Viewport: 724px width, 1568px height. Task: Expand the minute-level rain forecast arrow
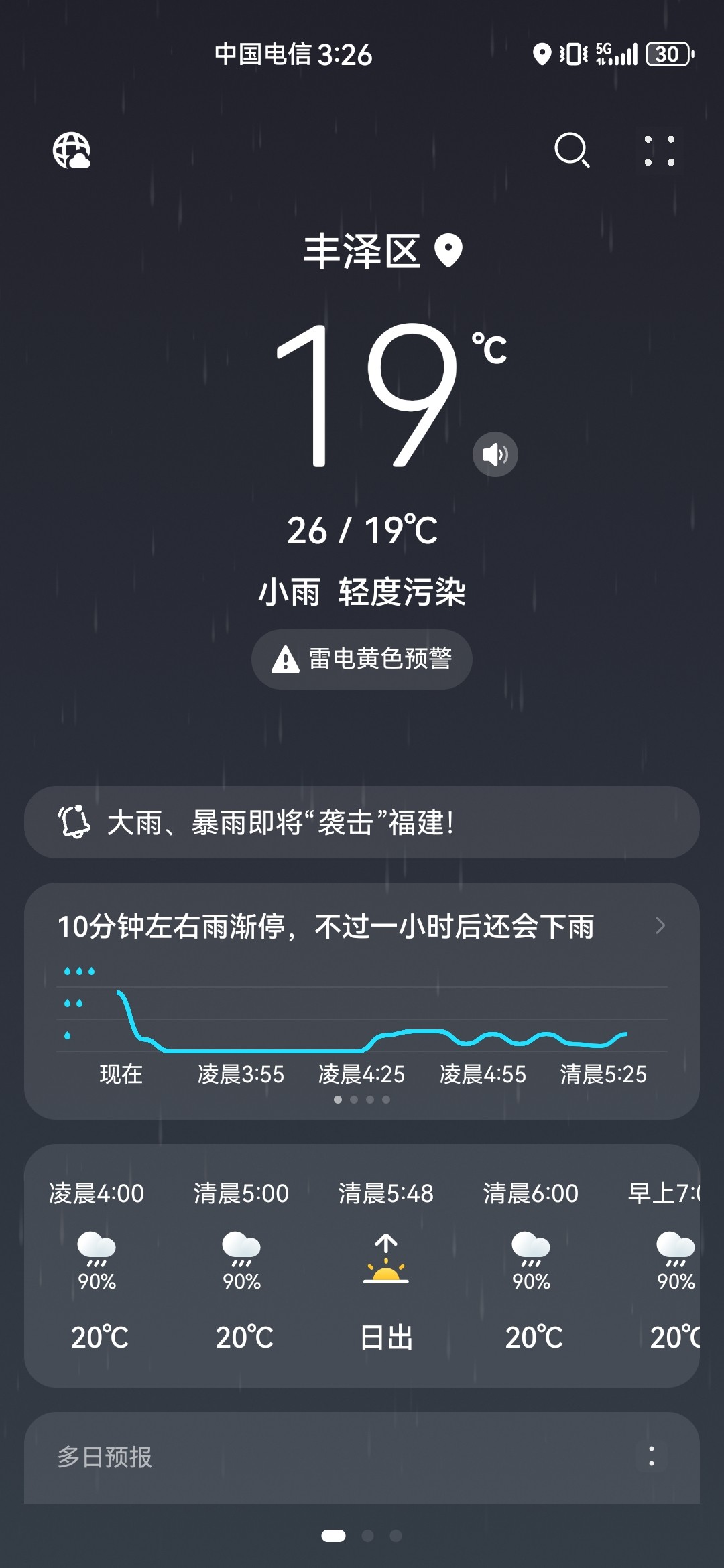point(660,925)
